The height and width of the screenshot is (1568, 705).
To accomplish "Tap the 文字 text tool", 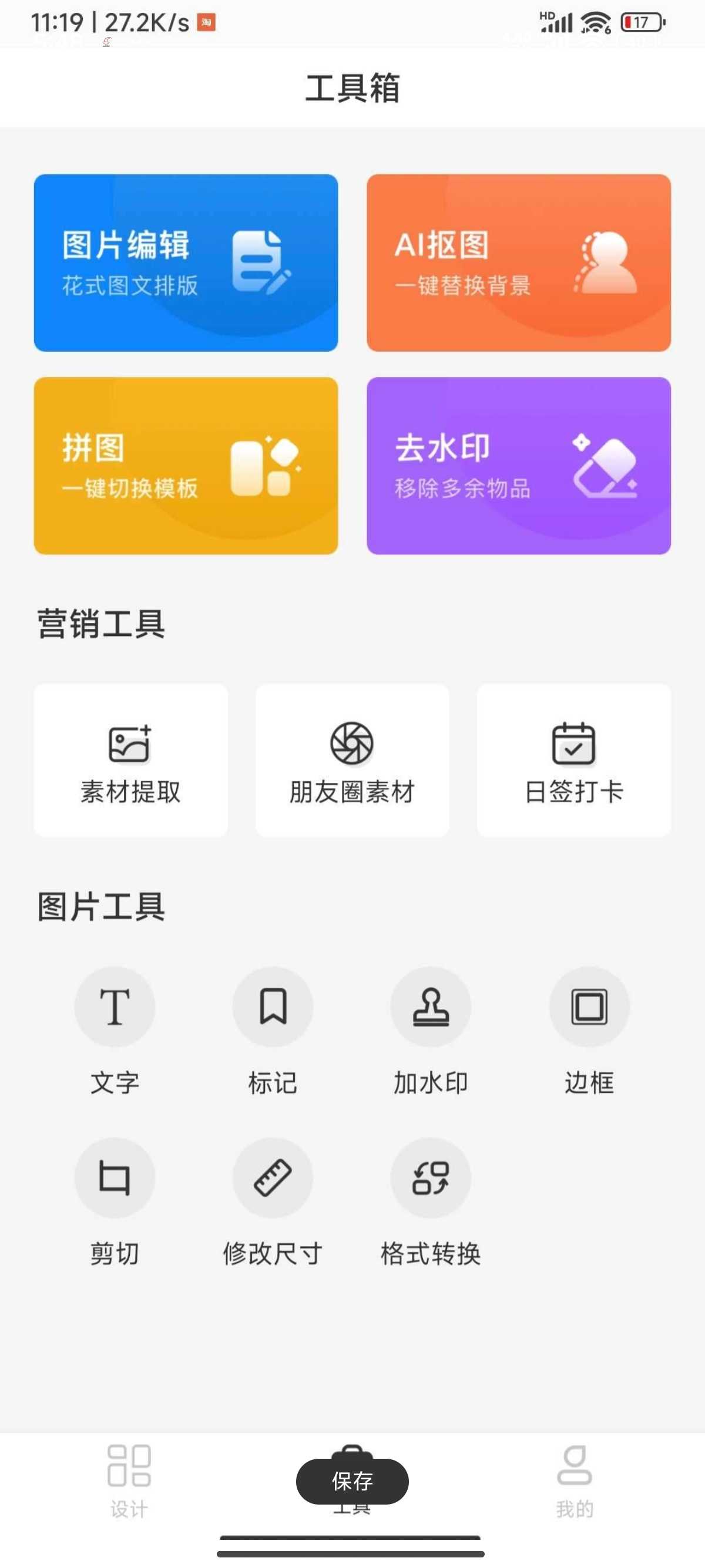I will tap(115, 1032).
